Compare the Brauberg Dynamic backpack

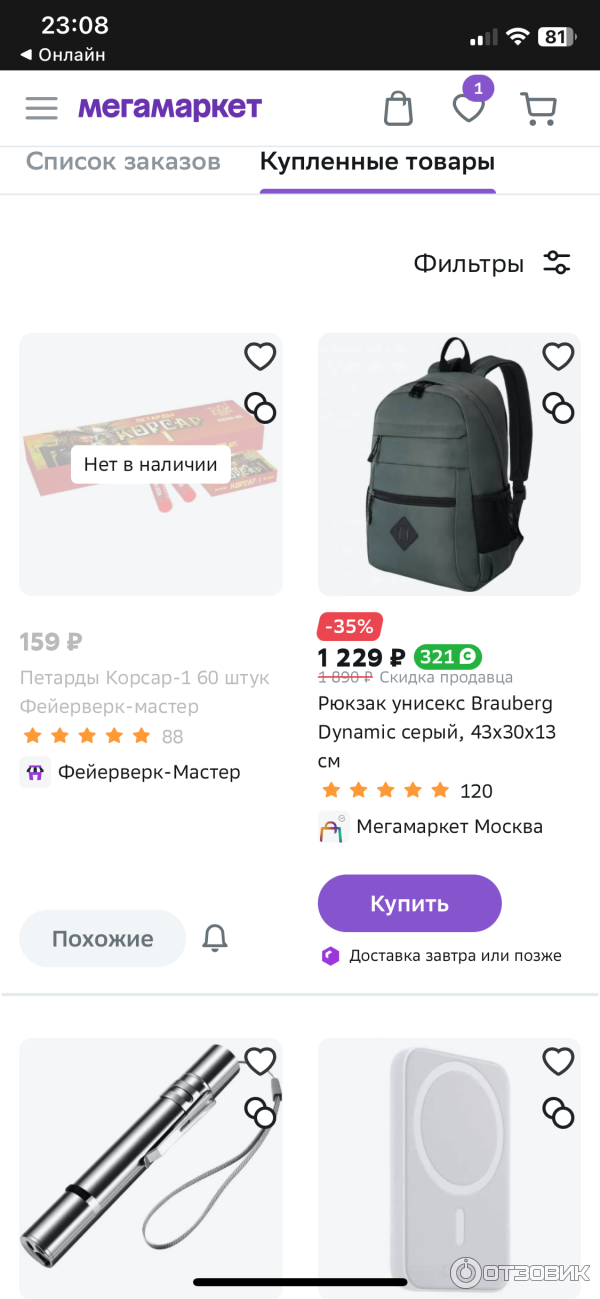point(558,408)
